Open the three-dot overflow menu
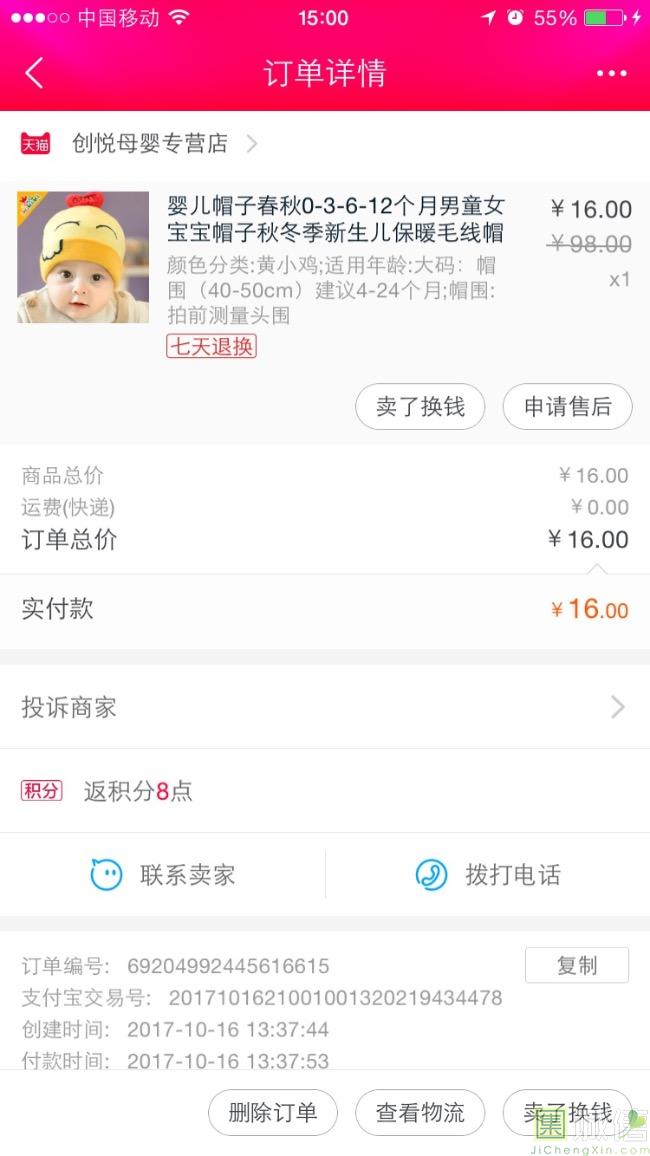This screenshot has width=650, height=1156. [611, 73]
